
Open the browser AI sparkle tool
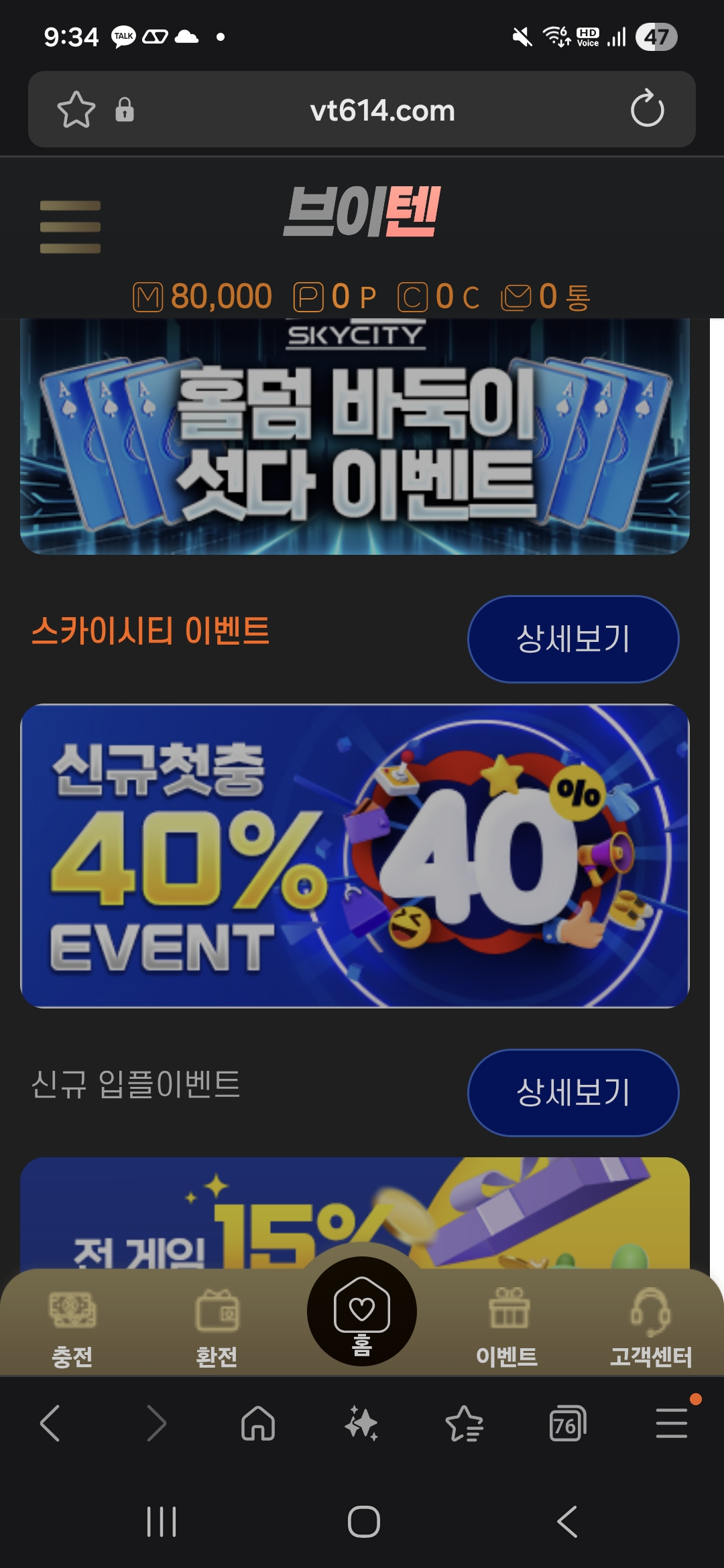361,1423
